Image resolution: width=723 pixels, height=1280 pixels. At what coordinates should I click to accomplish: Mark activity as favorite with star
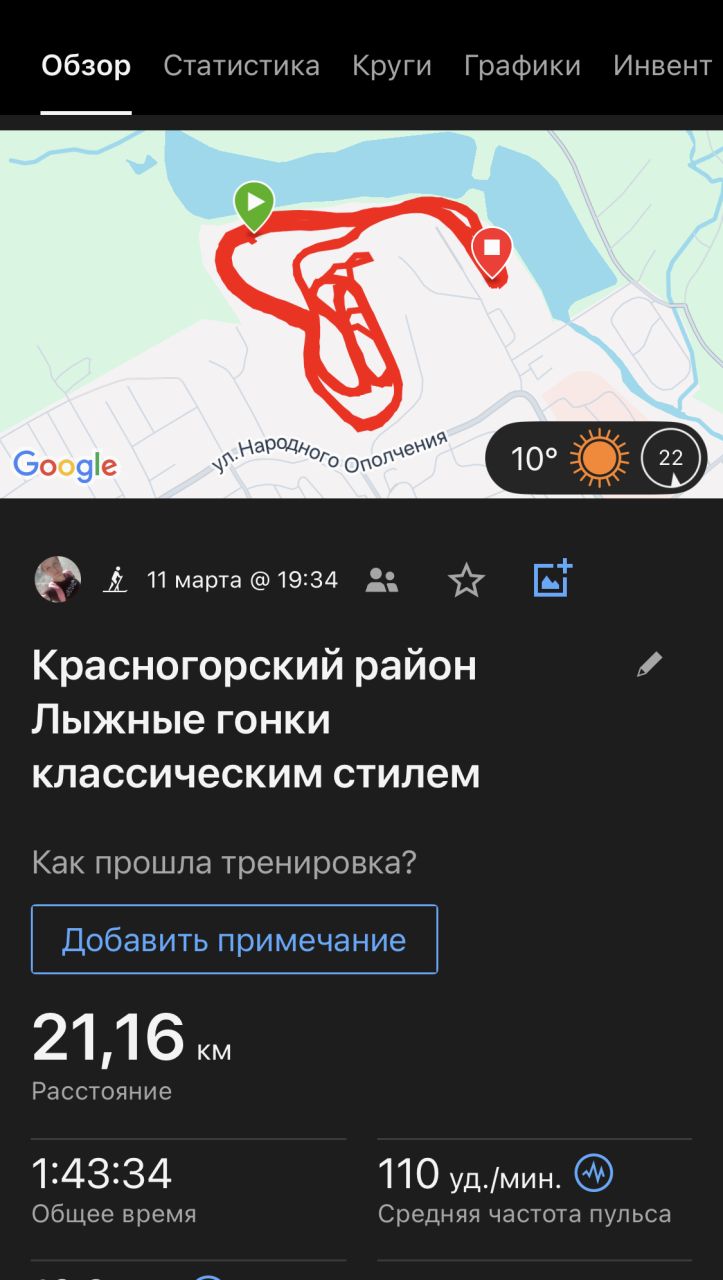pyautogui.click(x=466, y=580)
